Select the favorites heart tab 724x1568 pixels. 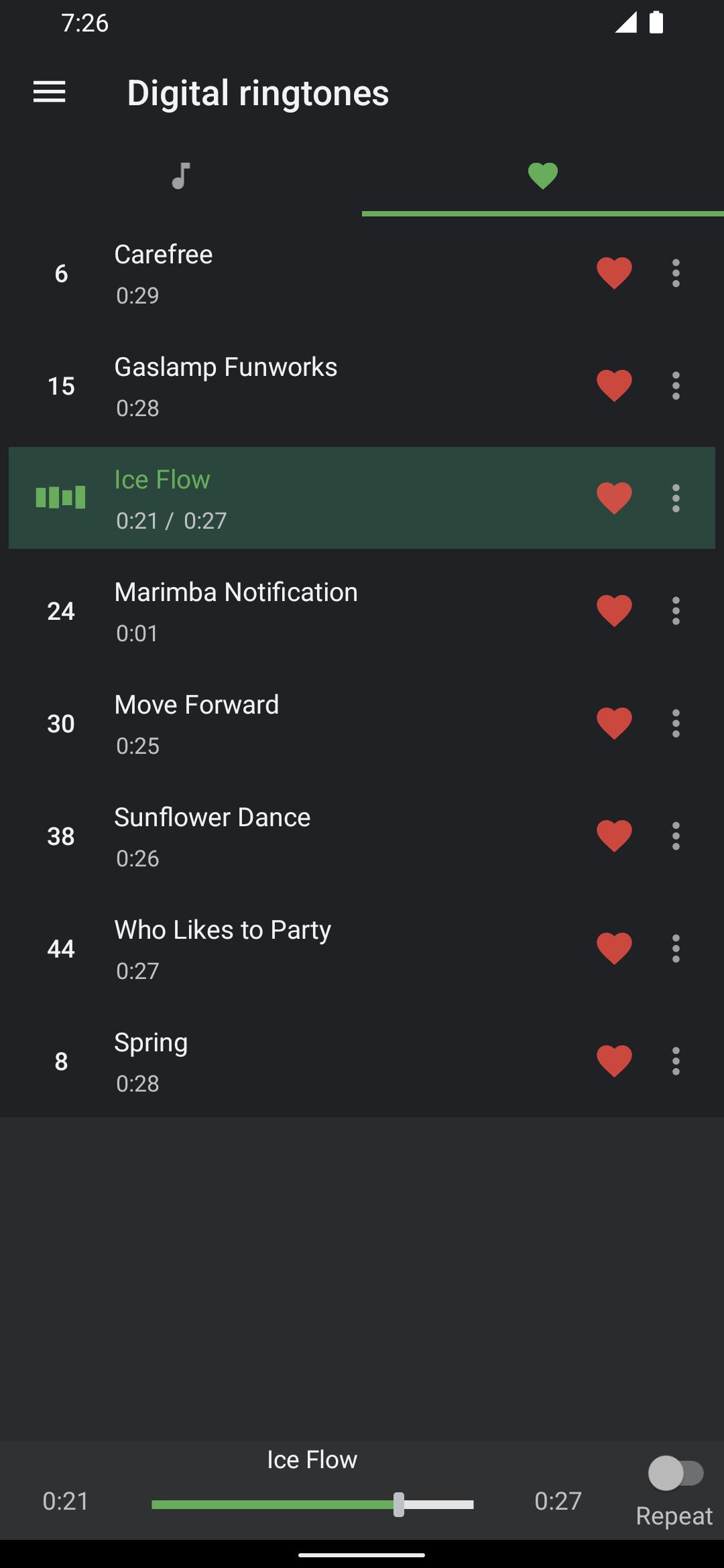[x=543, y=176]
